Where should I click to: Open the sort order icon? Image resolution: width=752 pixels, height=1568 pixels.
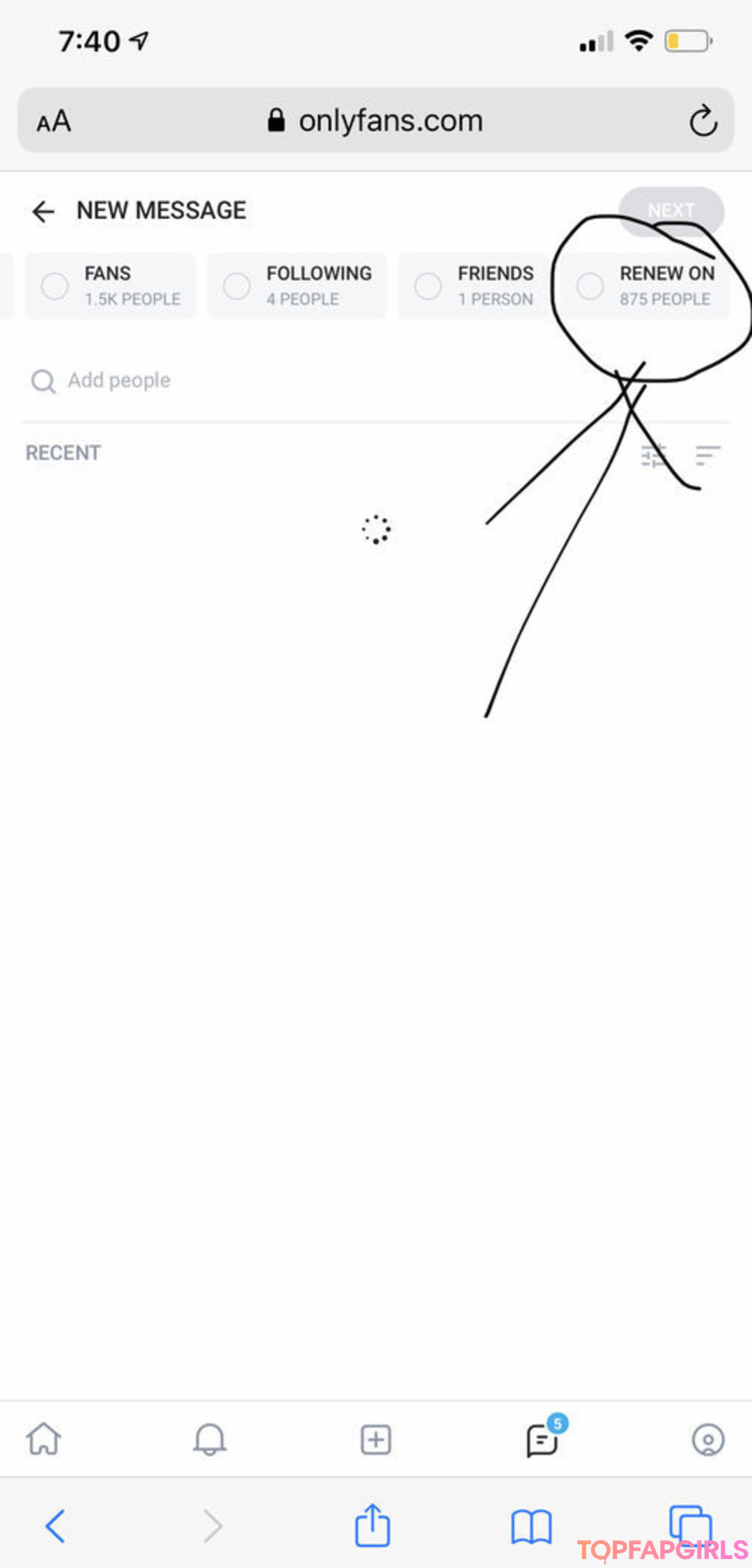click(707, 456)
